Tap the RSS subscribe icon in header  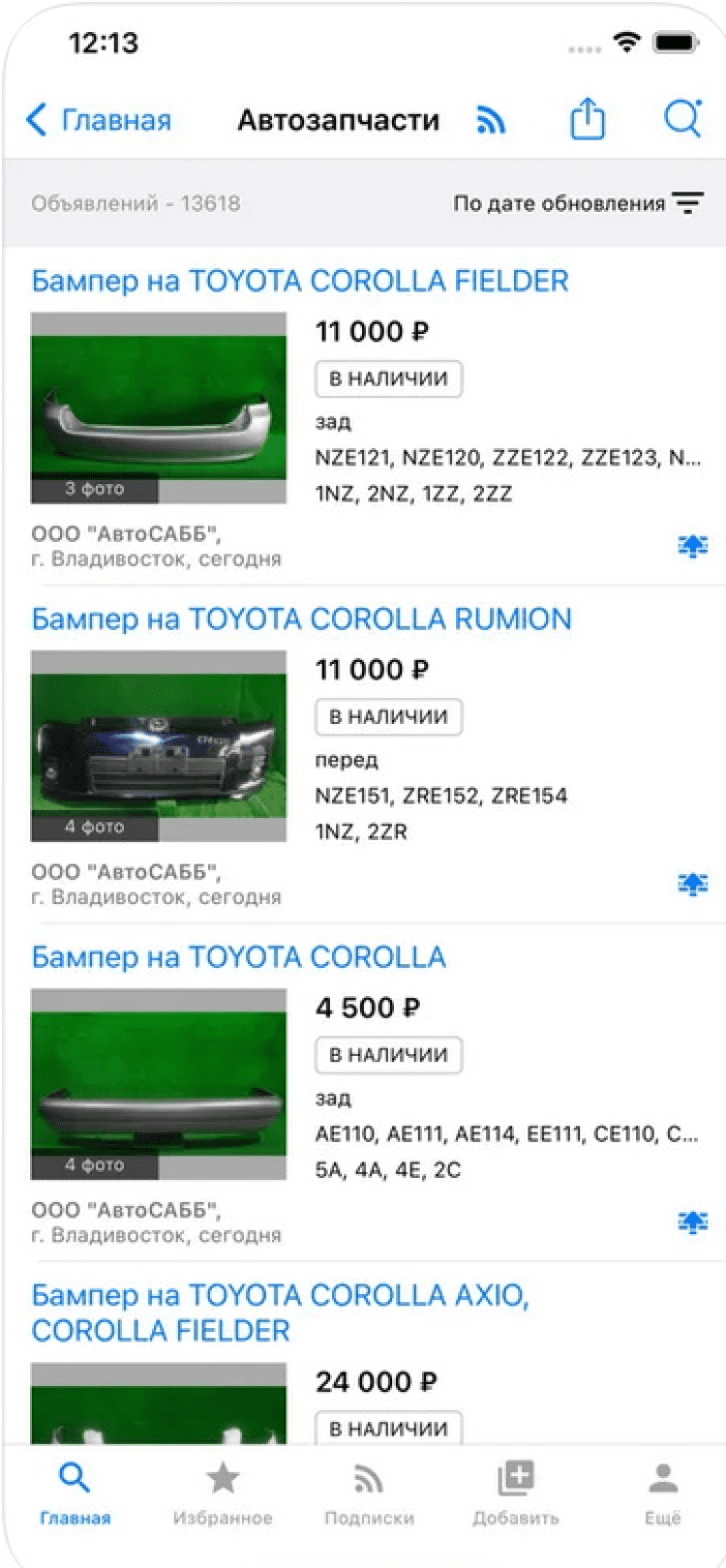tap(491, 120)
